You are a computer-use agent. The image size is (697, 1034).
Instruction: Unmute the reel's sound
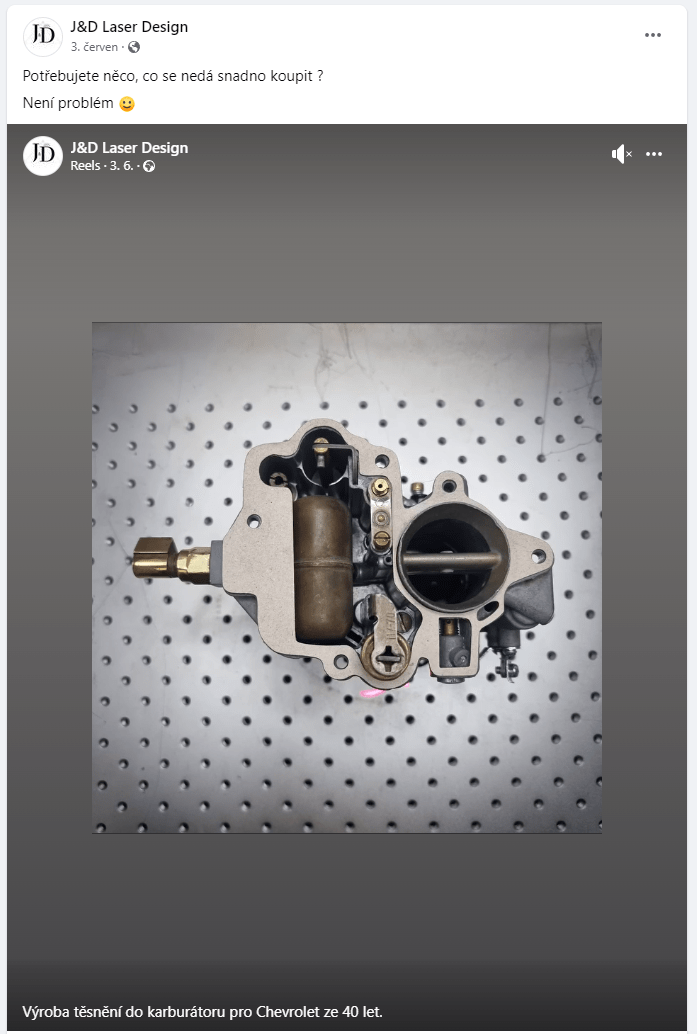click(621, 154)
